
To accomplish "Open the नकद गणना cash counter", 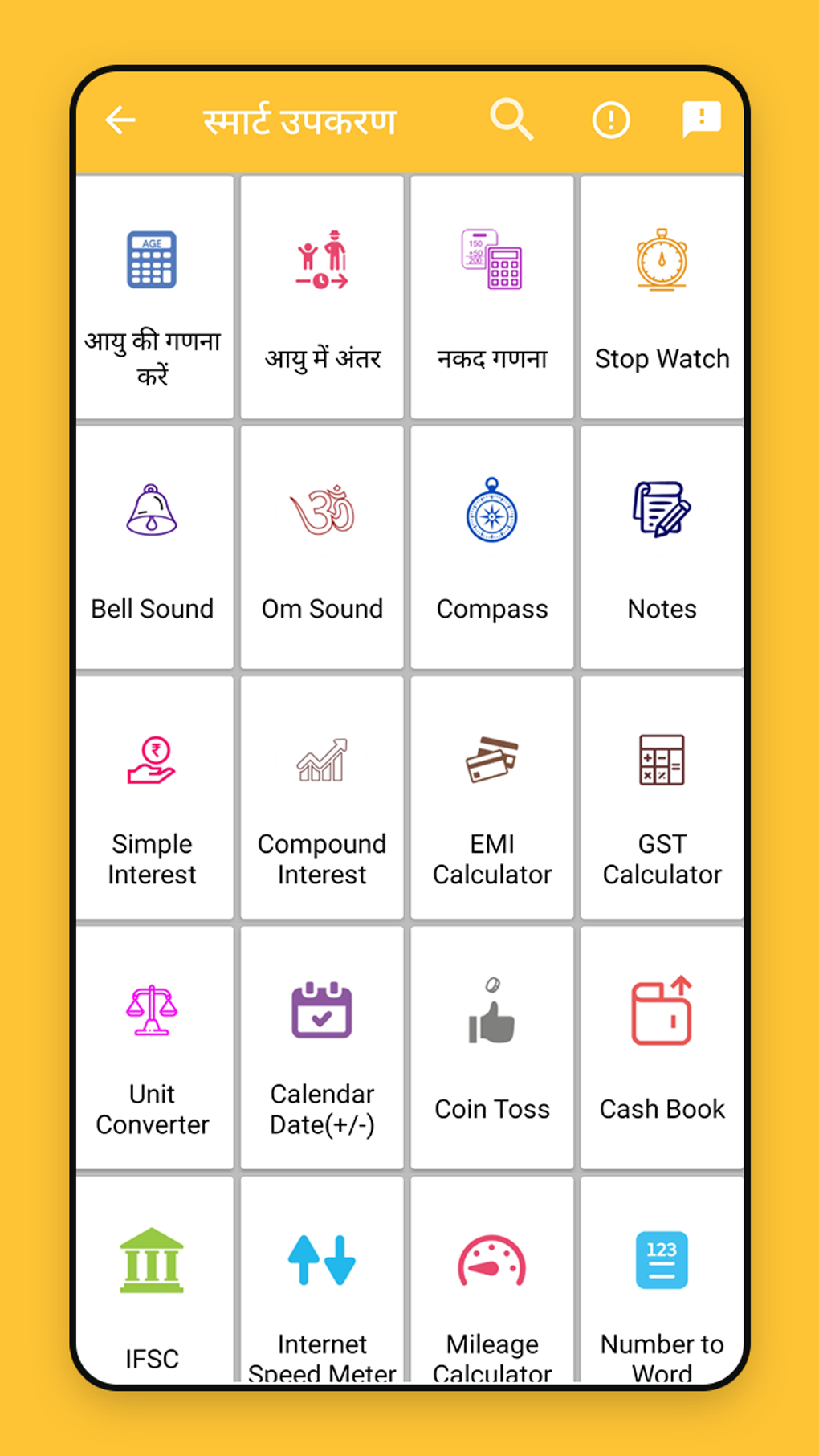I will coord(491,297).
